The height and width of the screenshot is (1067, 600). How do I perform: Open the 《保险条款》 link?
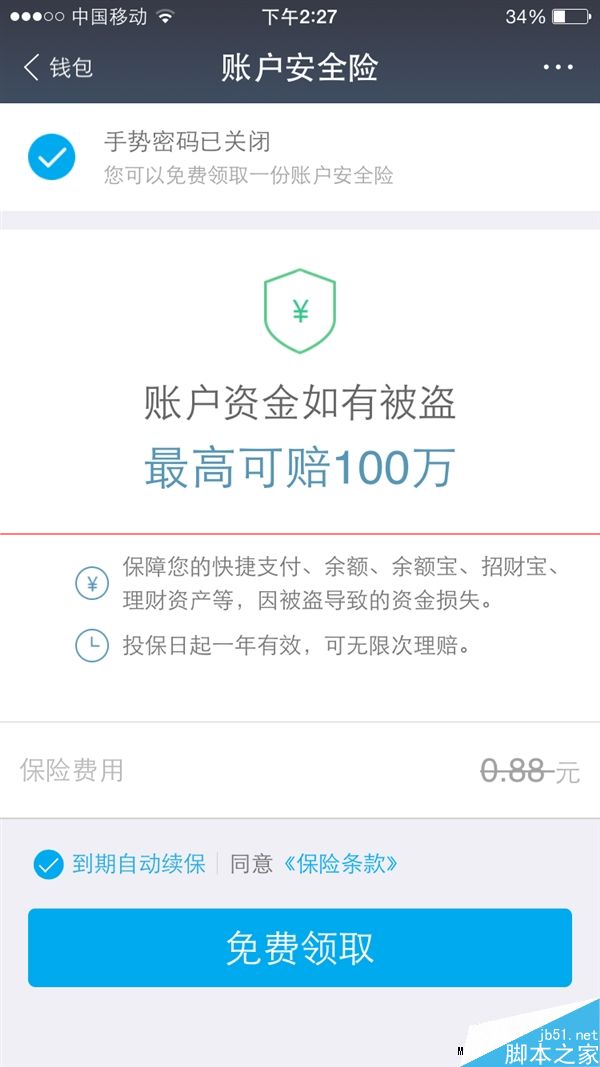click(340, 864)
